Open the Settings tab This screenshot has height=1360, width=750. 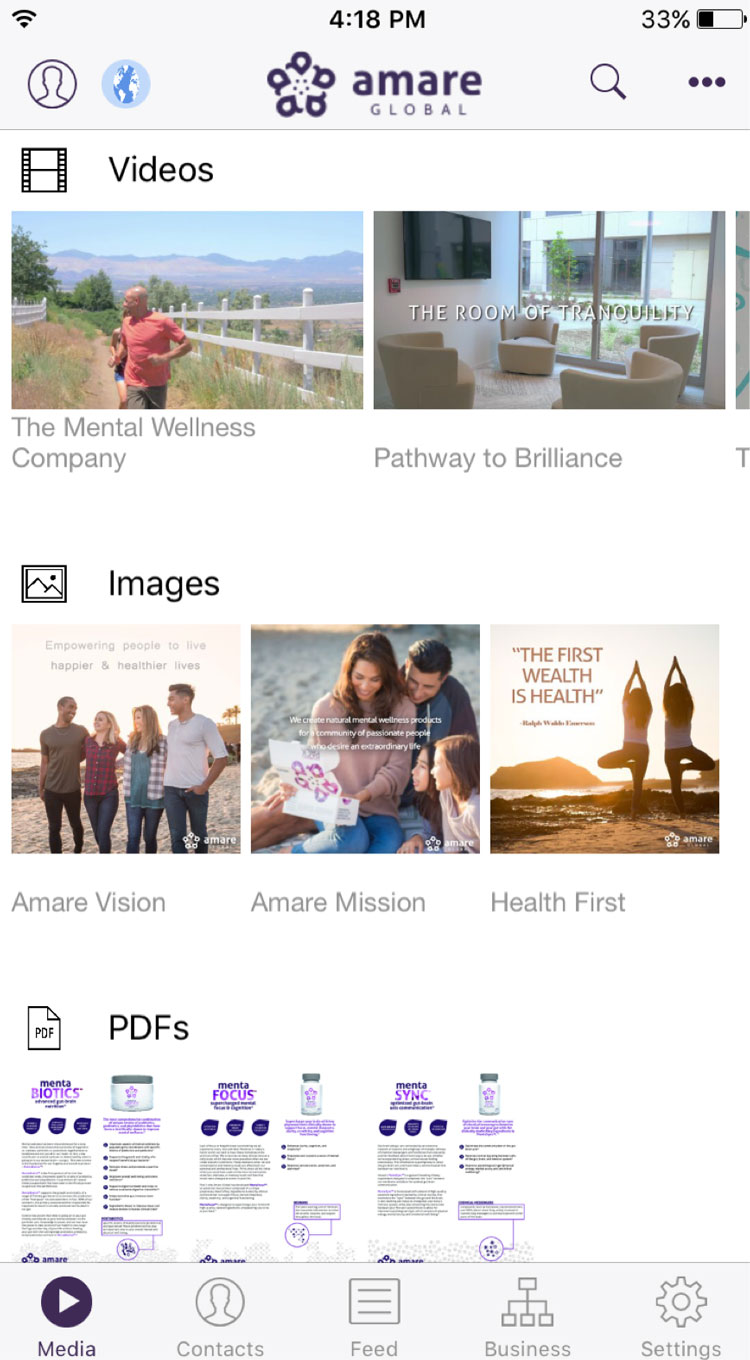coord(680,1315)
